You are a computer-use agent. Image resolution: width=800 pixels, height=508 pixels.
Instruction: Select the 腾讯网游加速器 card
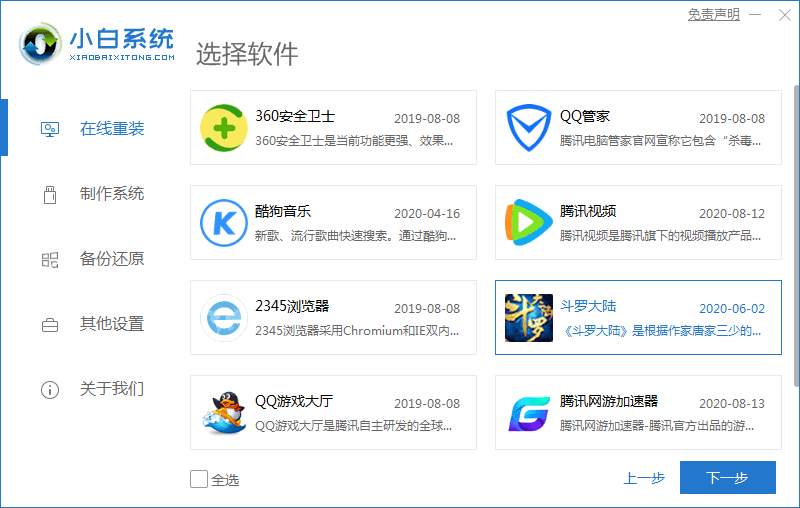point(638,412)
